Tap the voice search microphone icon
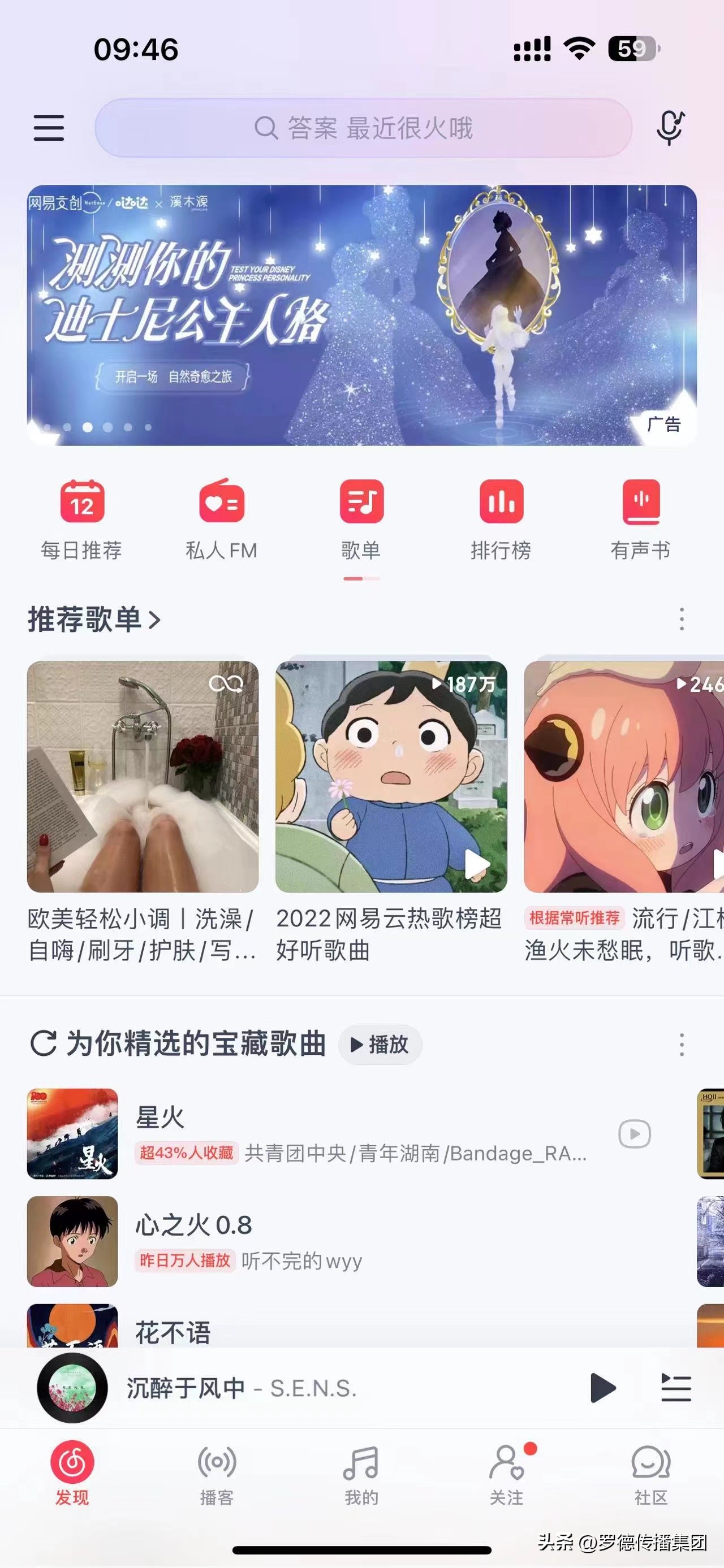The height and width of the screenshot is (1568, 724). [670, 127]
